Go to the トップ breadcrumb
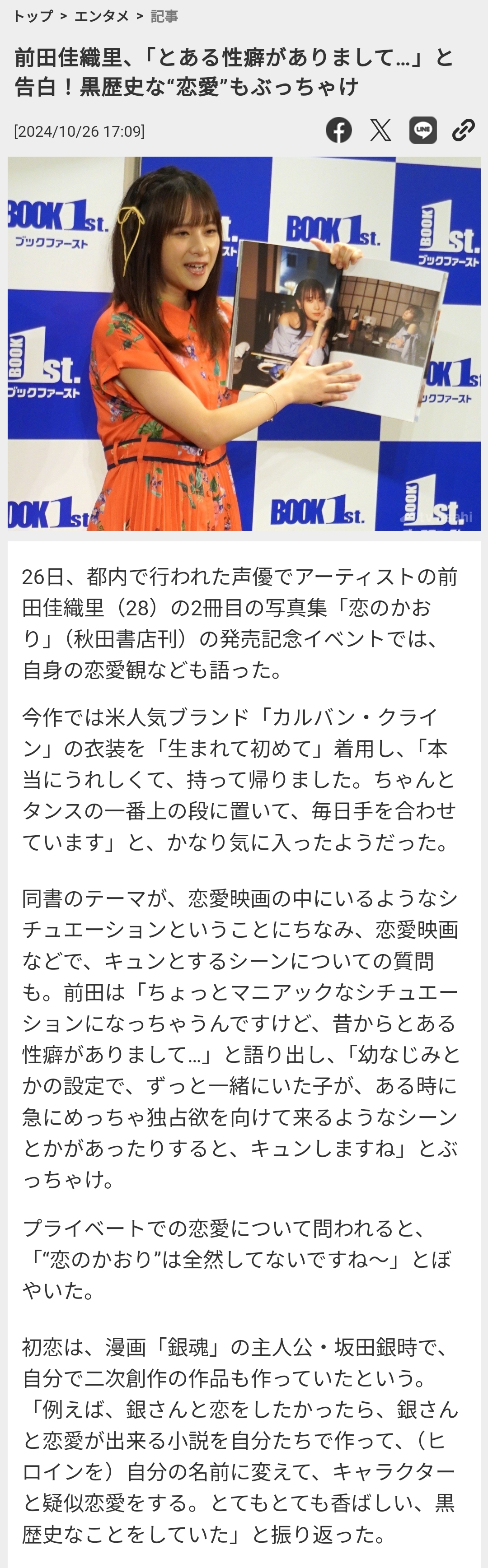The image size is (488, 1568). (33, 16)
